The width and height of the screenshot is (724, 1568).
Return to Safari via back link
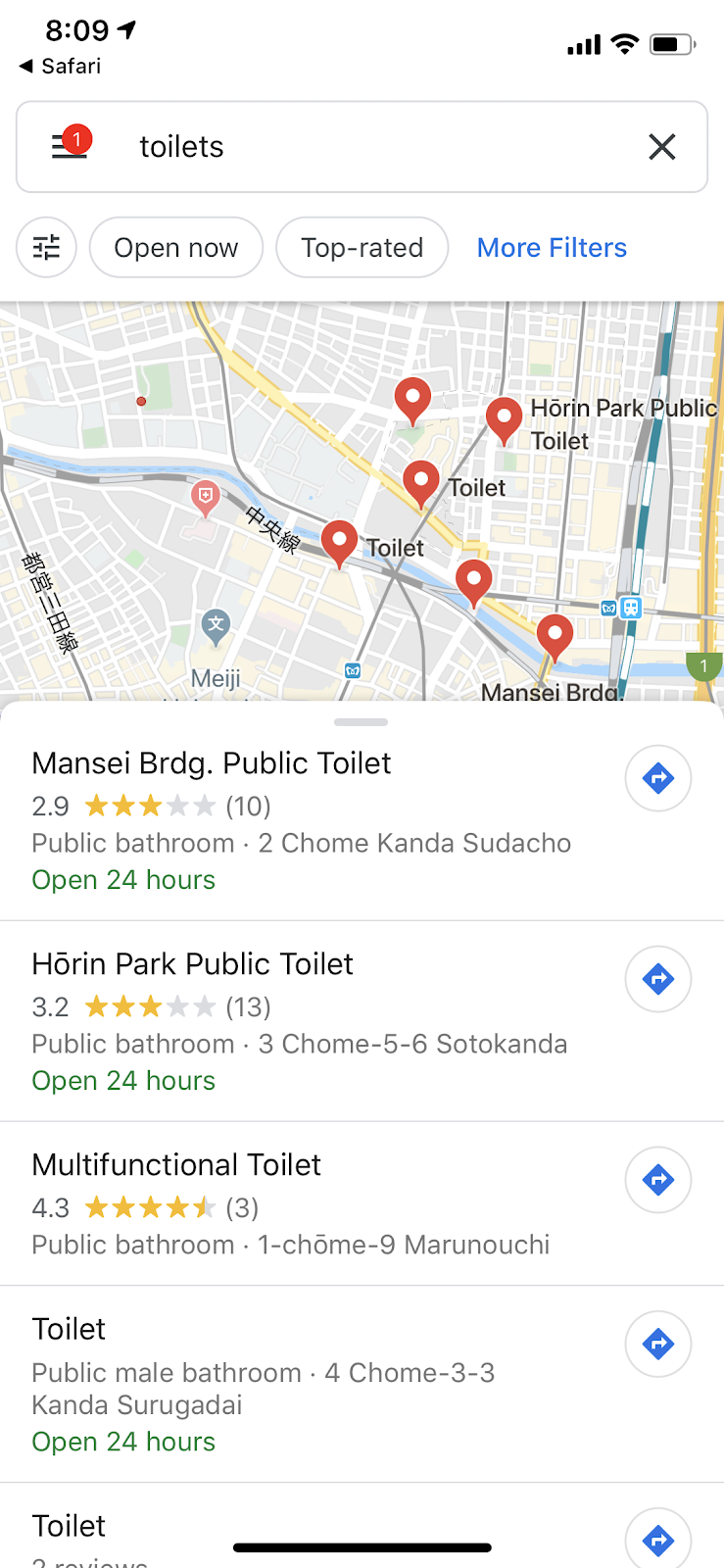click(60, 66)
